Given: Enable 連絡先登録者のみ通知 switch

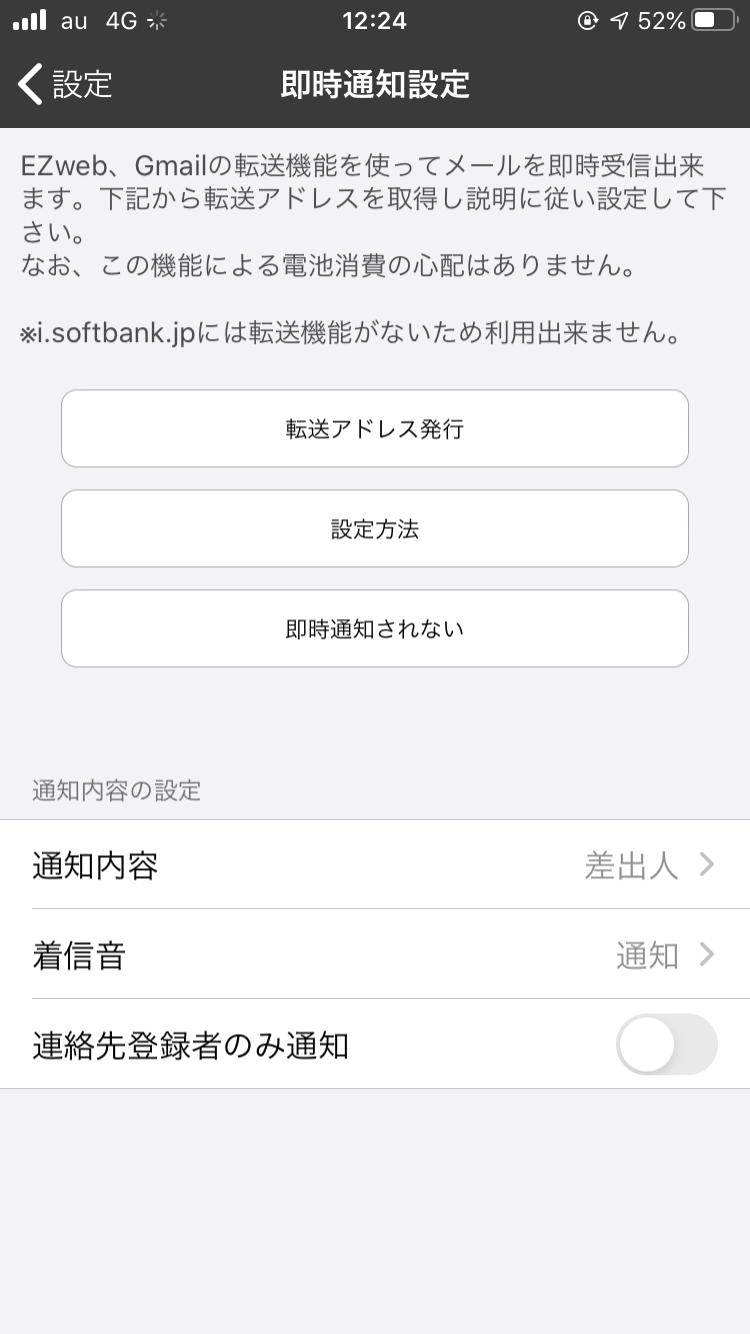Looking at the screenshot, I should pyautogui.click(x=667, y=1045).
